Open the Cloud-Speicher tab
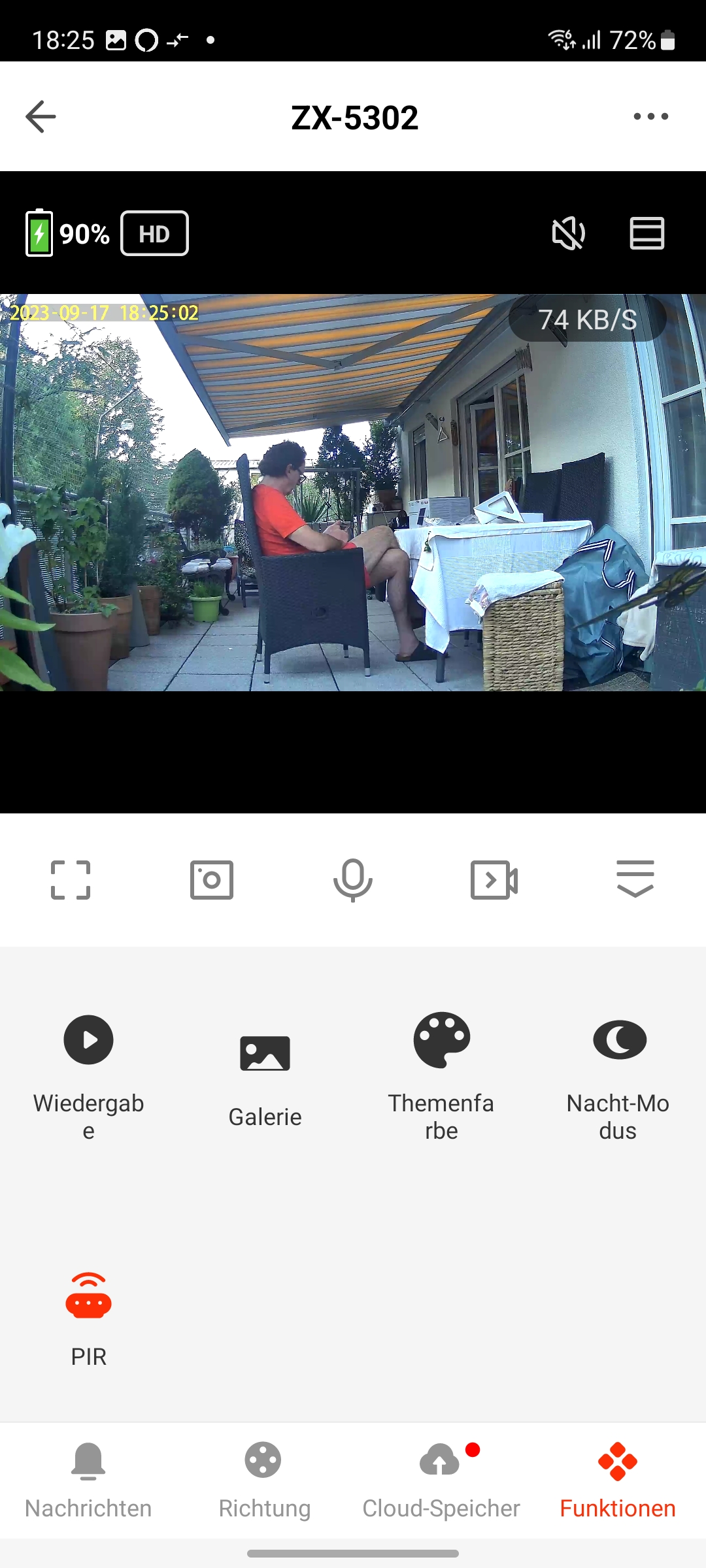Screen dimensions: 706x1568 [441, 1480]
